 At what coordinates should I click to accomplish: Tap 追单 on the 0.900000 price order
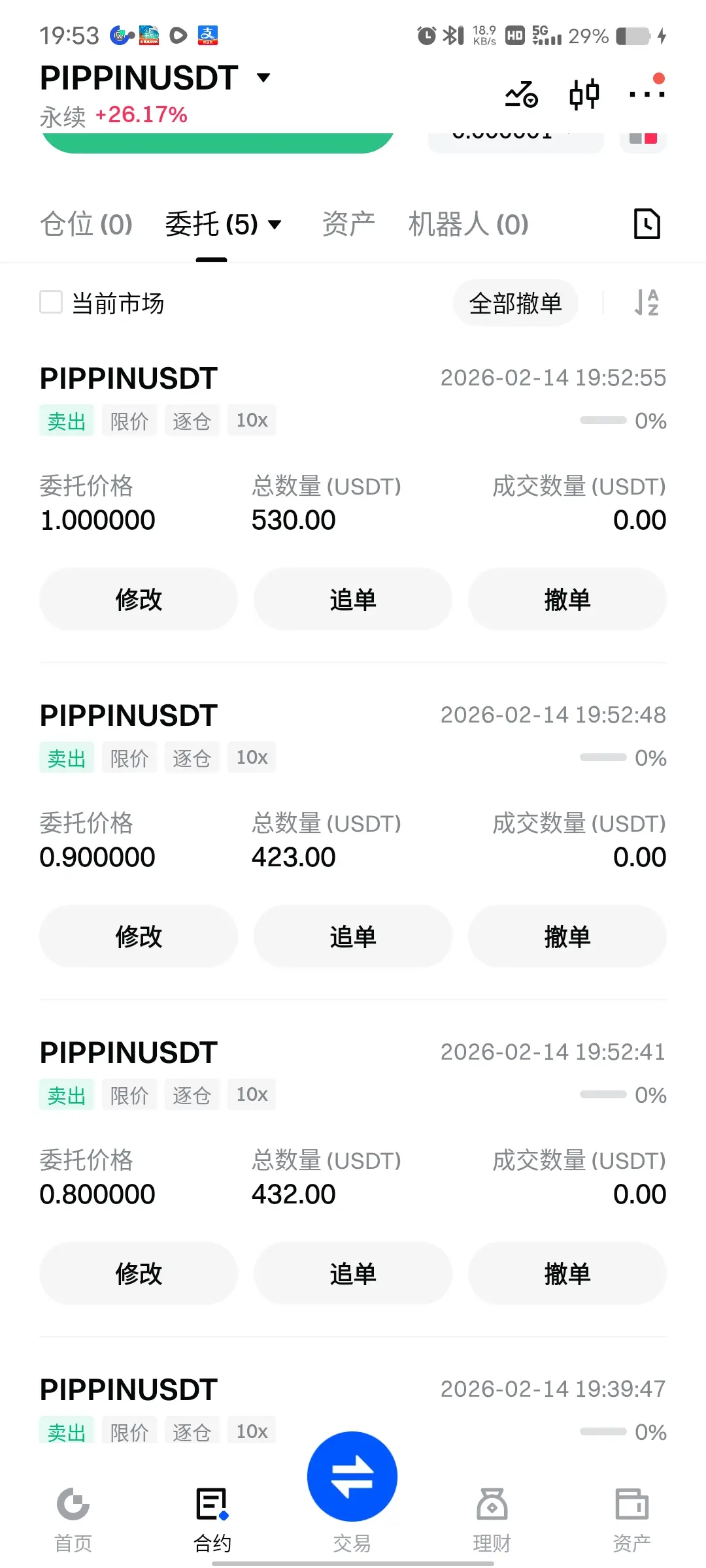coord(353,936)
